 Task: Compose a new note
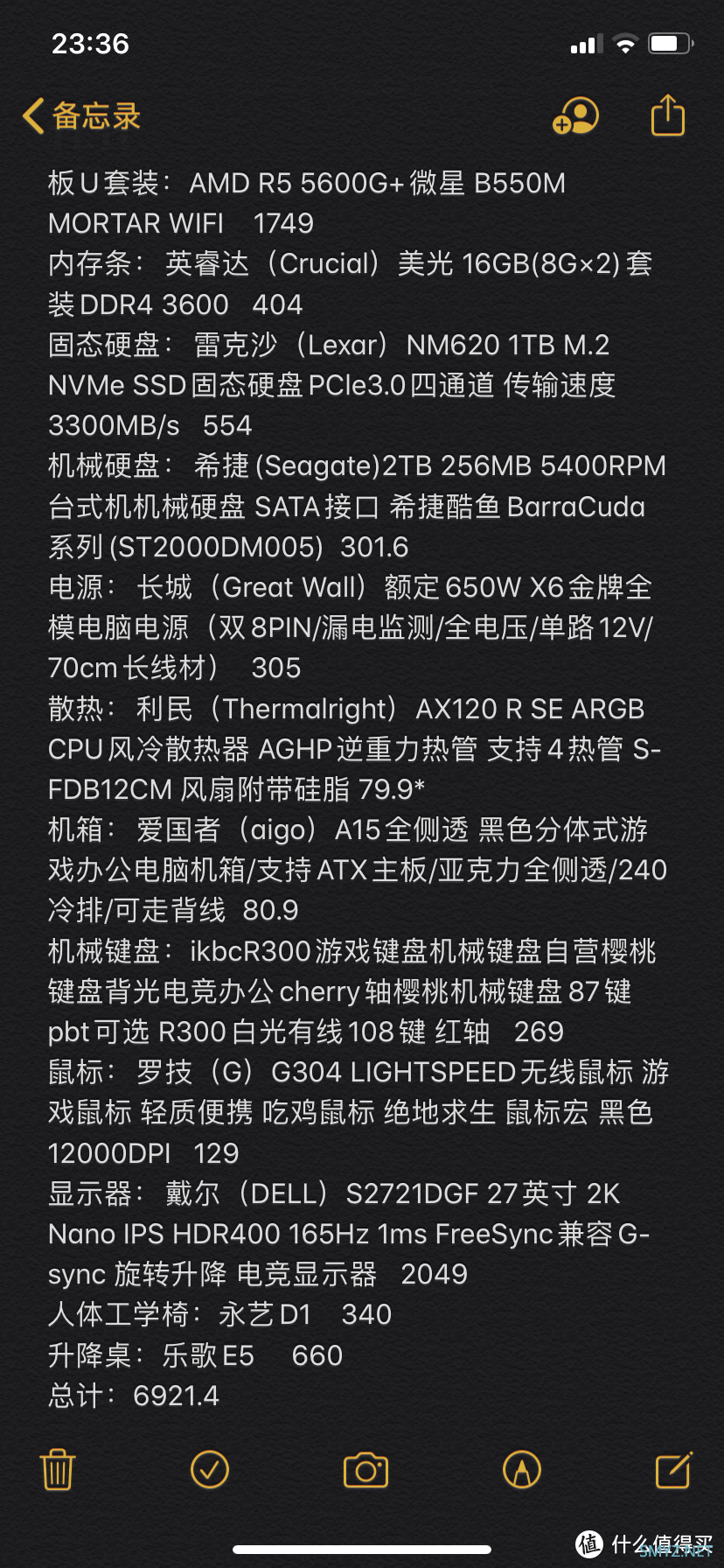673,1469
